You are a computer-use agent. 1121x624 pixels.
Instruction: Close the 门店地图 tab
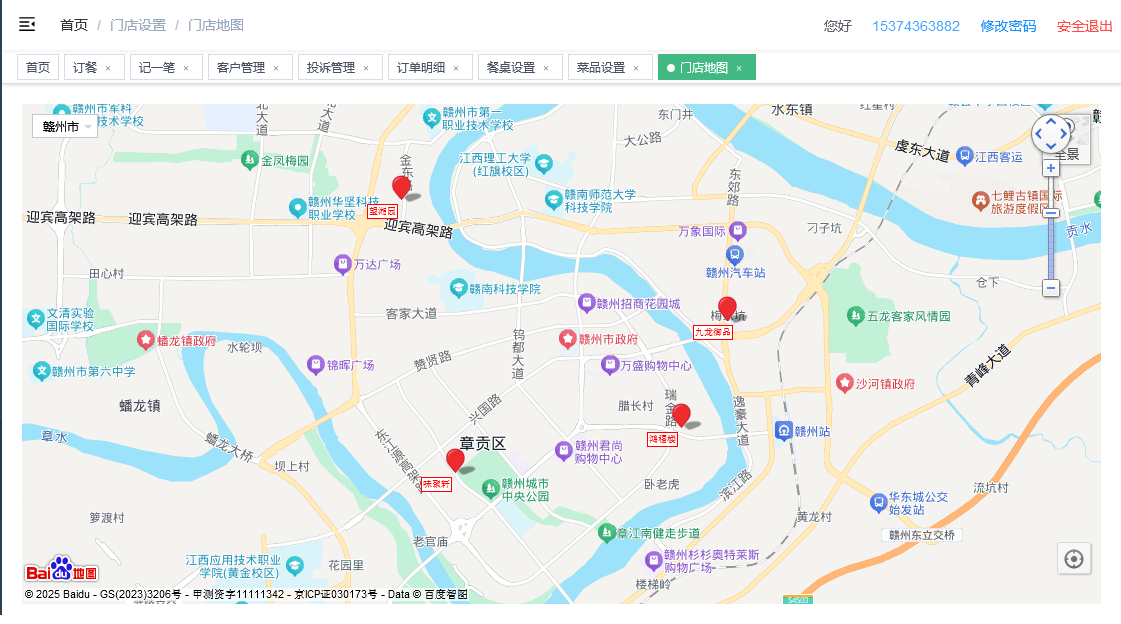point(739,68)
